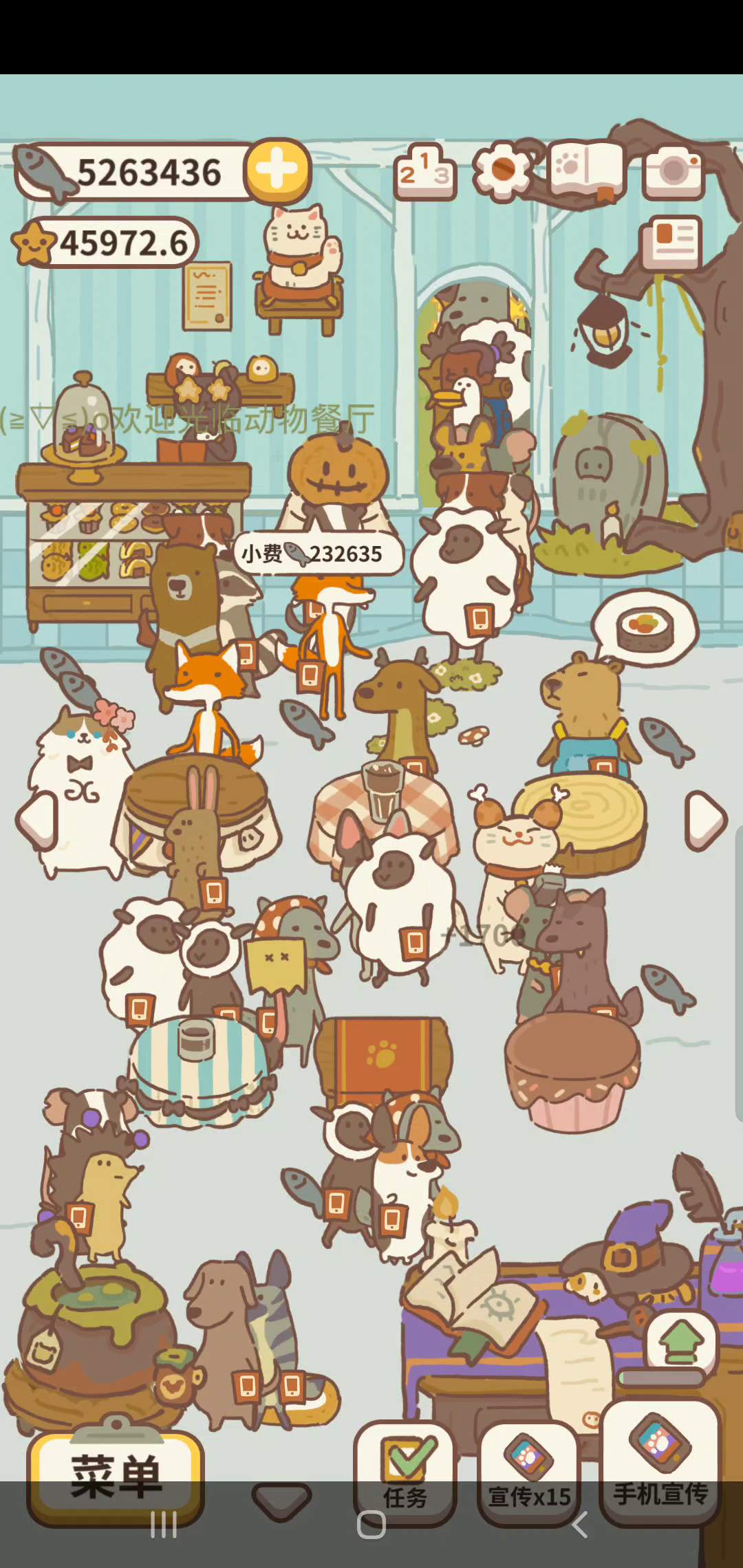Use the 宣传x15 promotion button
This screenshot has height=1568, width=743.
(529, 1472)
